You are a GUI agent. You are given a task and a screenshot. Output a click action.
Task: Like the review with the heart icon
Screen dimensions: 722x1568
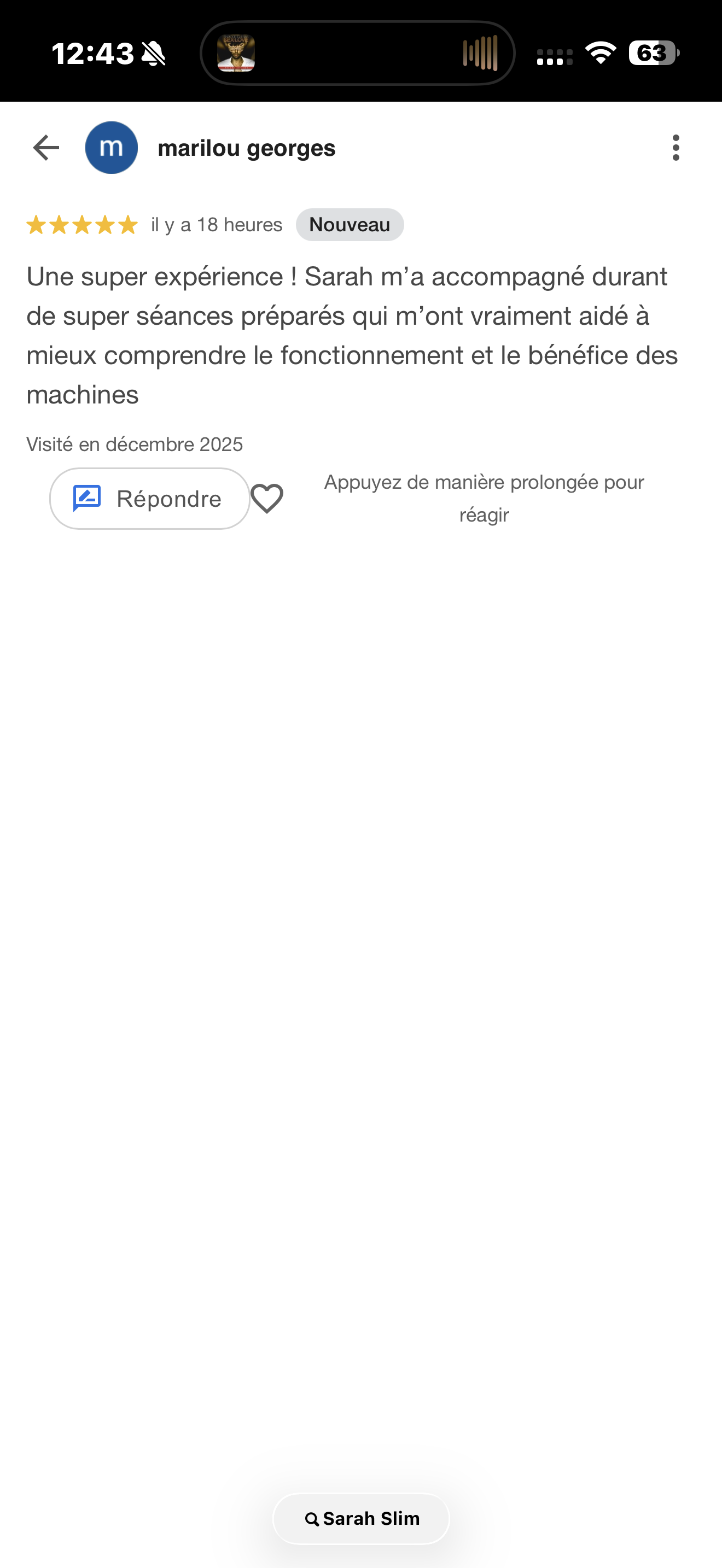pyautogui.click(x=267, y=499)
